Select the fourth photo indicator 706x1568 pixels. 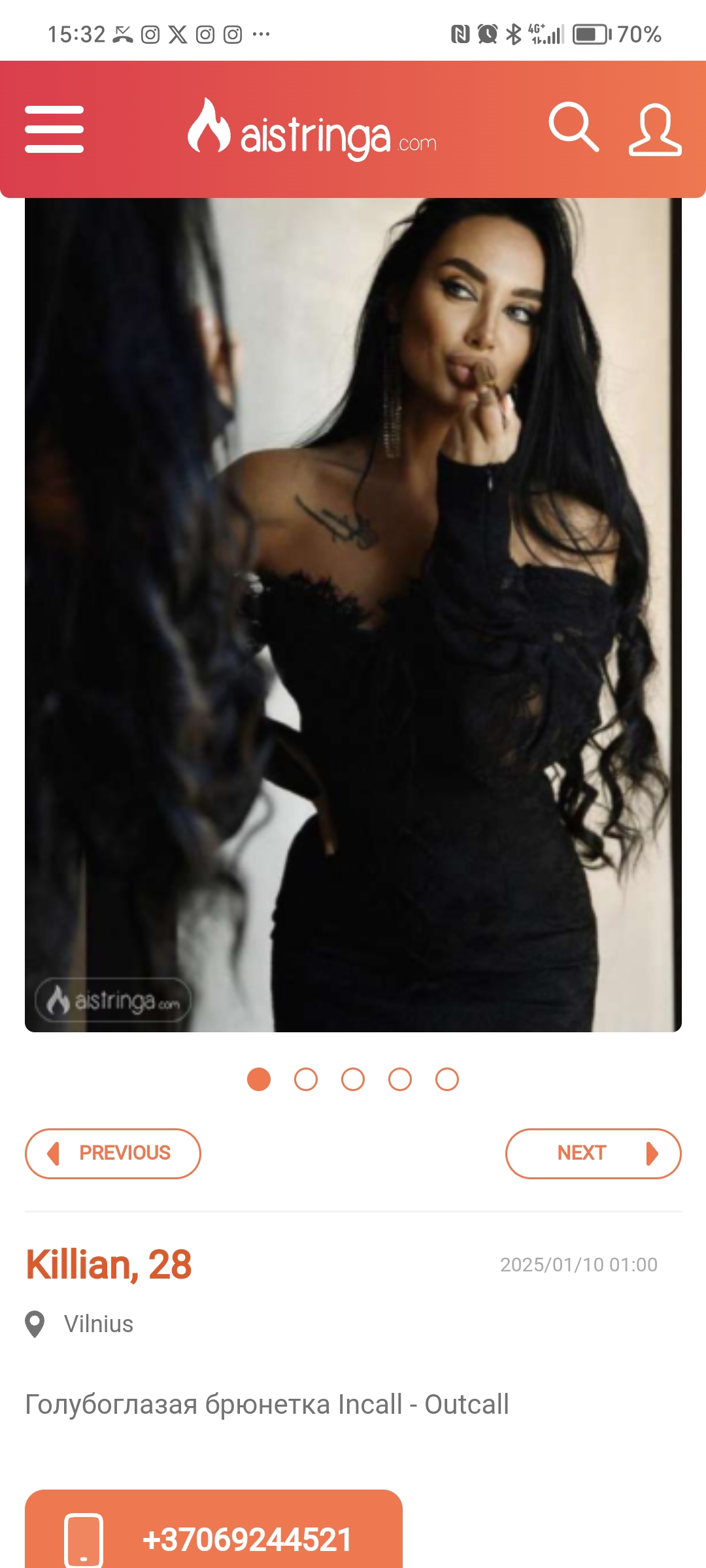(400, 1079)
